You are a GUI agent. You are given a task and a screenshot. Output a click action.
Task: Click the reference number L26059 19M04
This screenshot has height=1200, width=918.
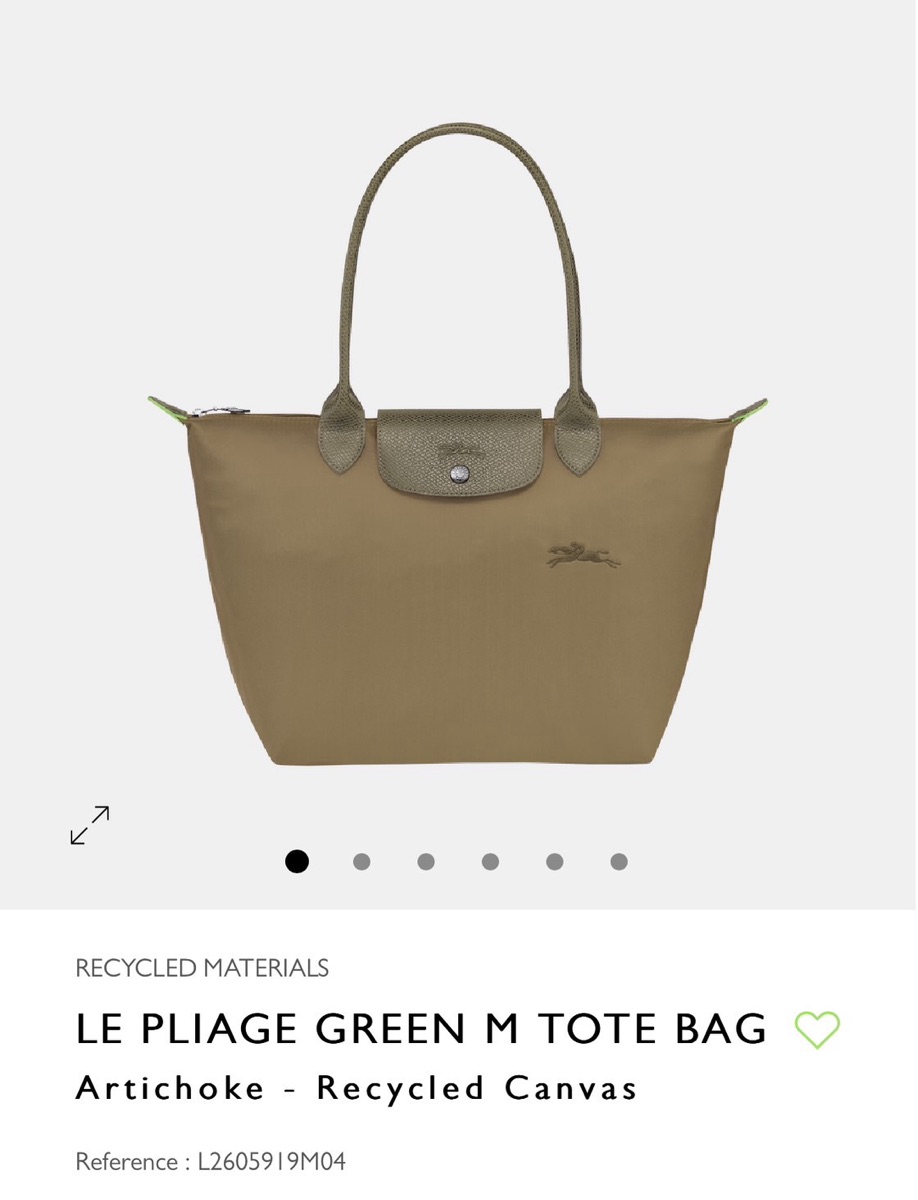(210, 1162)
